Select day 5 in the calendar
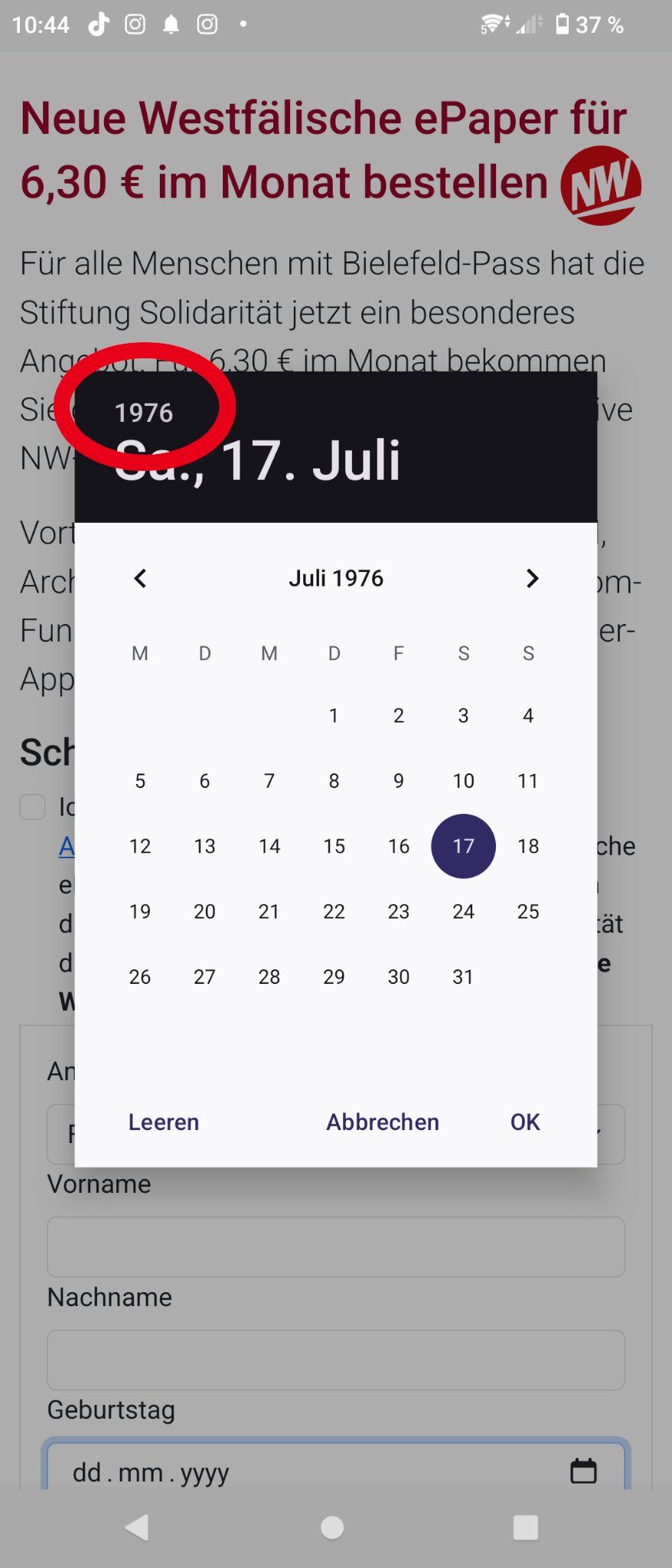The height and width of the screenshot is (1568, 672). click(x=140, y=781)
